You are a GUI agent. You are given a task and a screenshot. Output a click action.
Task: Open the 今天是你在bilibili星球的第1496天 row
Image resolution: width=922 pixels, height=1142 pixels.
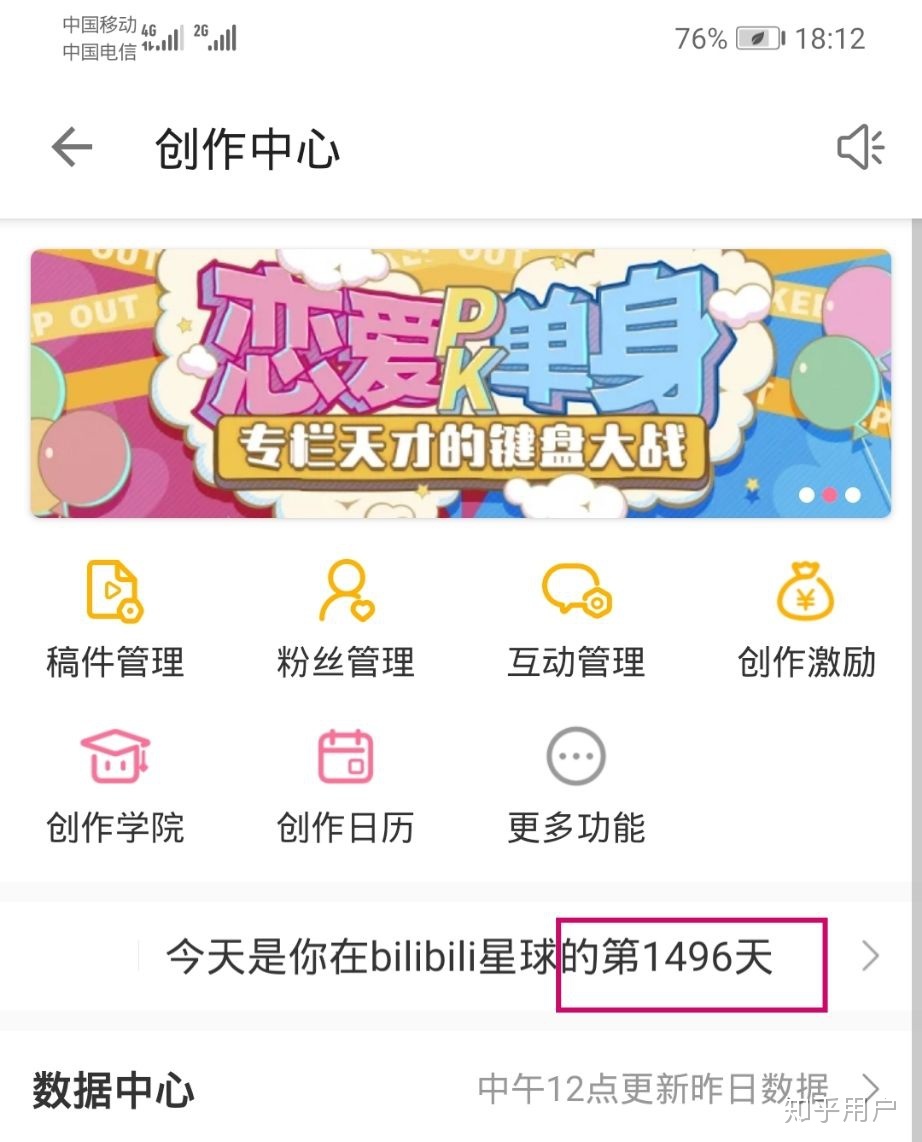click(x=470, y=957)
